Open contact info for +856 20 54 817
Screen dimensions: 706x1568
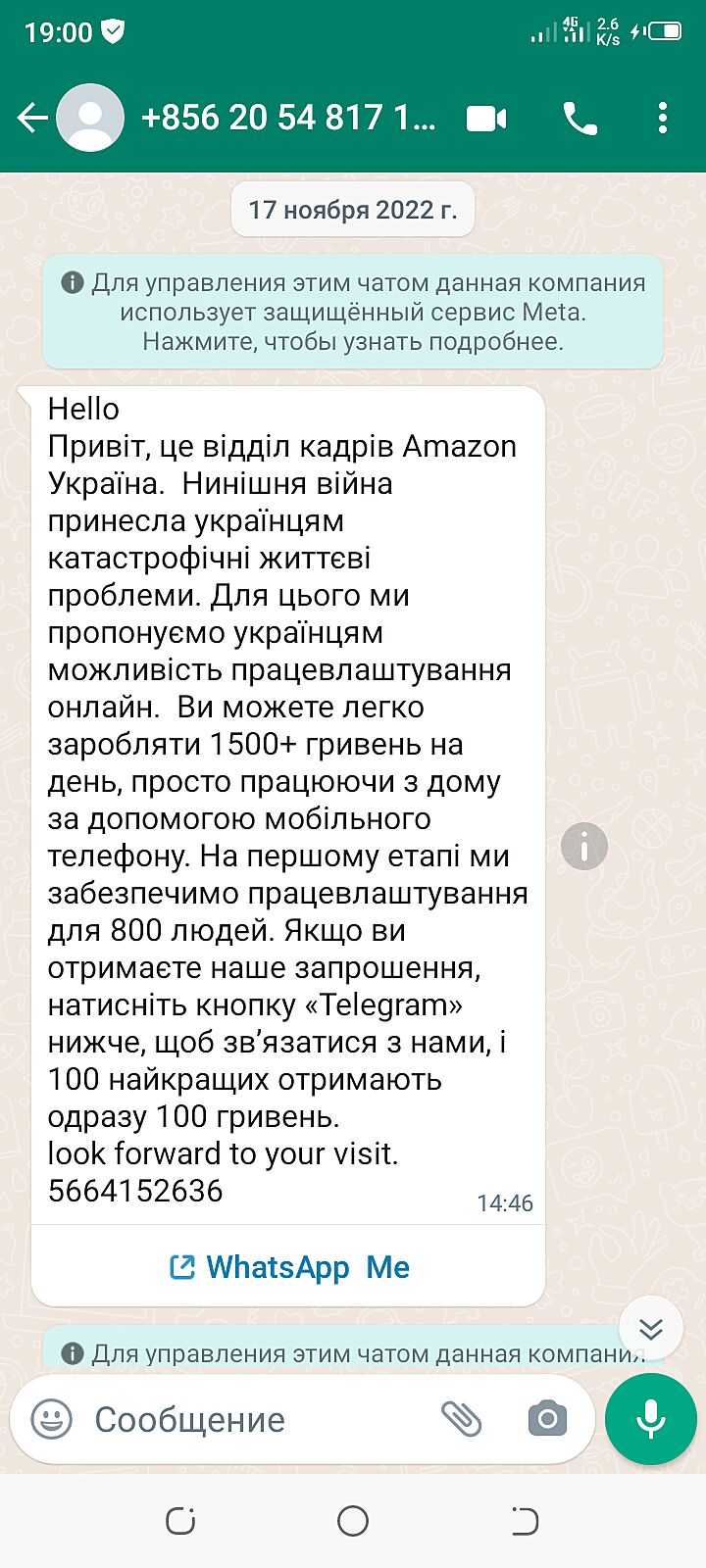(287, 119)
